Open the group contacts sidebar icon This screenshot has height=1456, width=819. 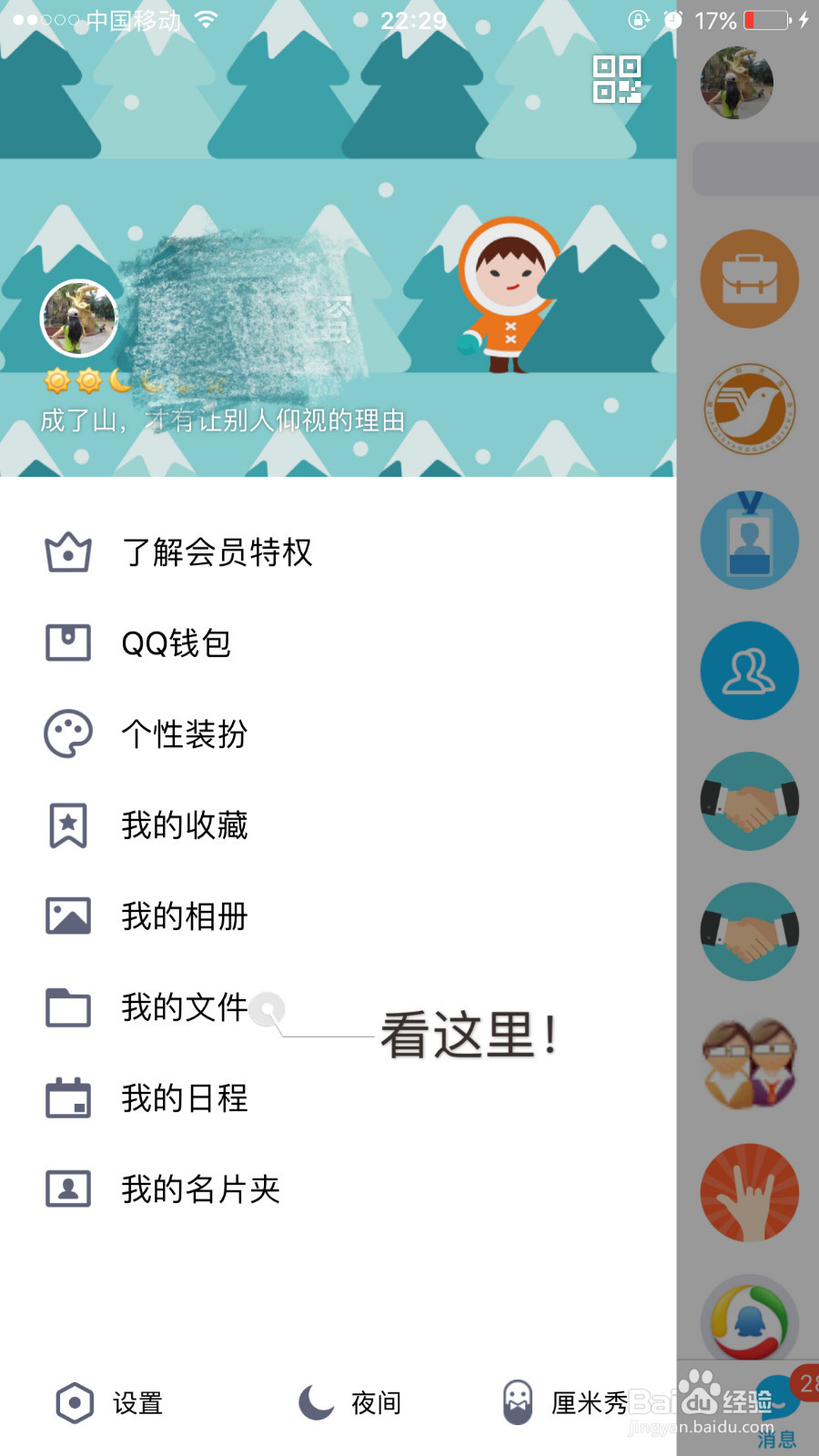[748, 671]
